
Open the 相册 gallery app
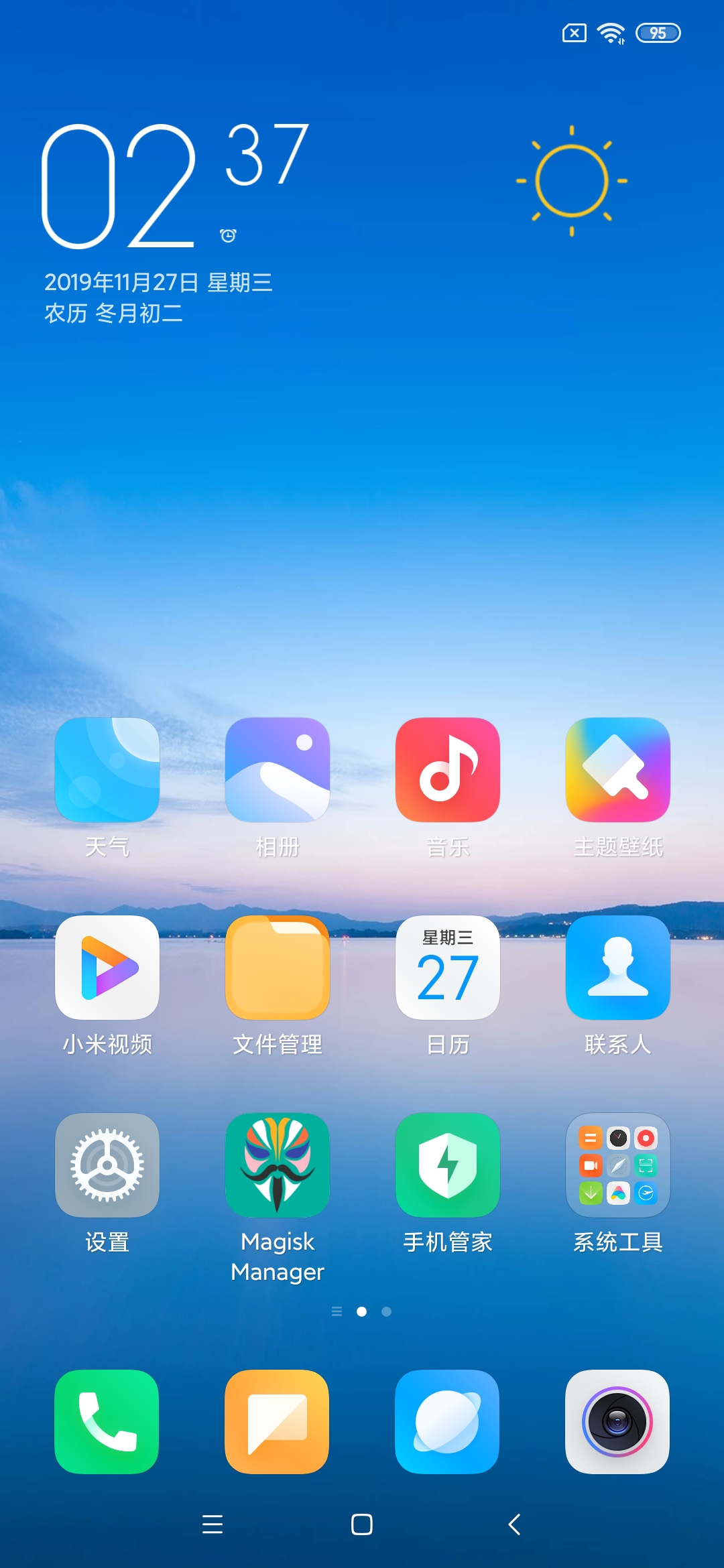click(x=278, y=770)
